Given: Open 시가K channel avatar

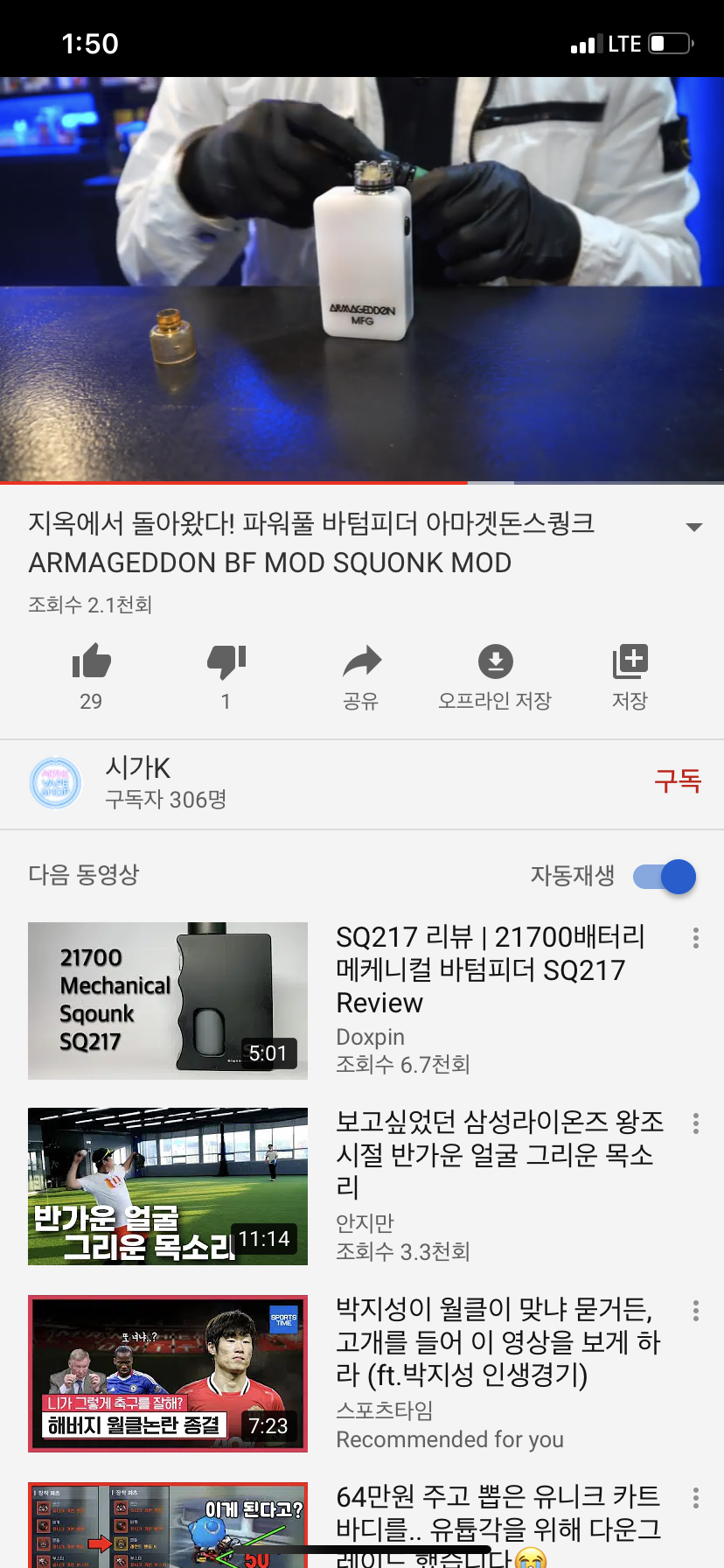Looking at the screenshot, I should pyautogui.click(x=56, y=782).
